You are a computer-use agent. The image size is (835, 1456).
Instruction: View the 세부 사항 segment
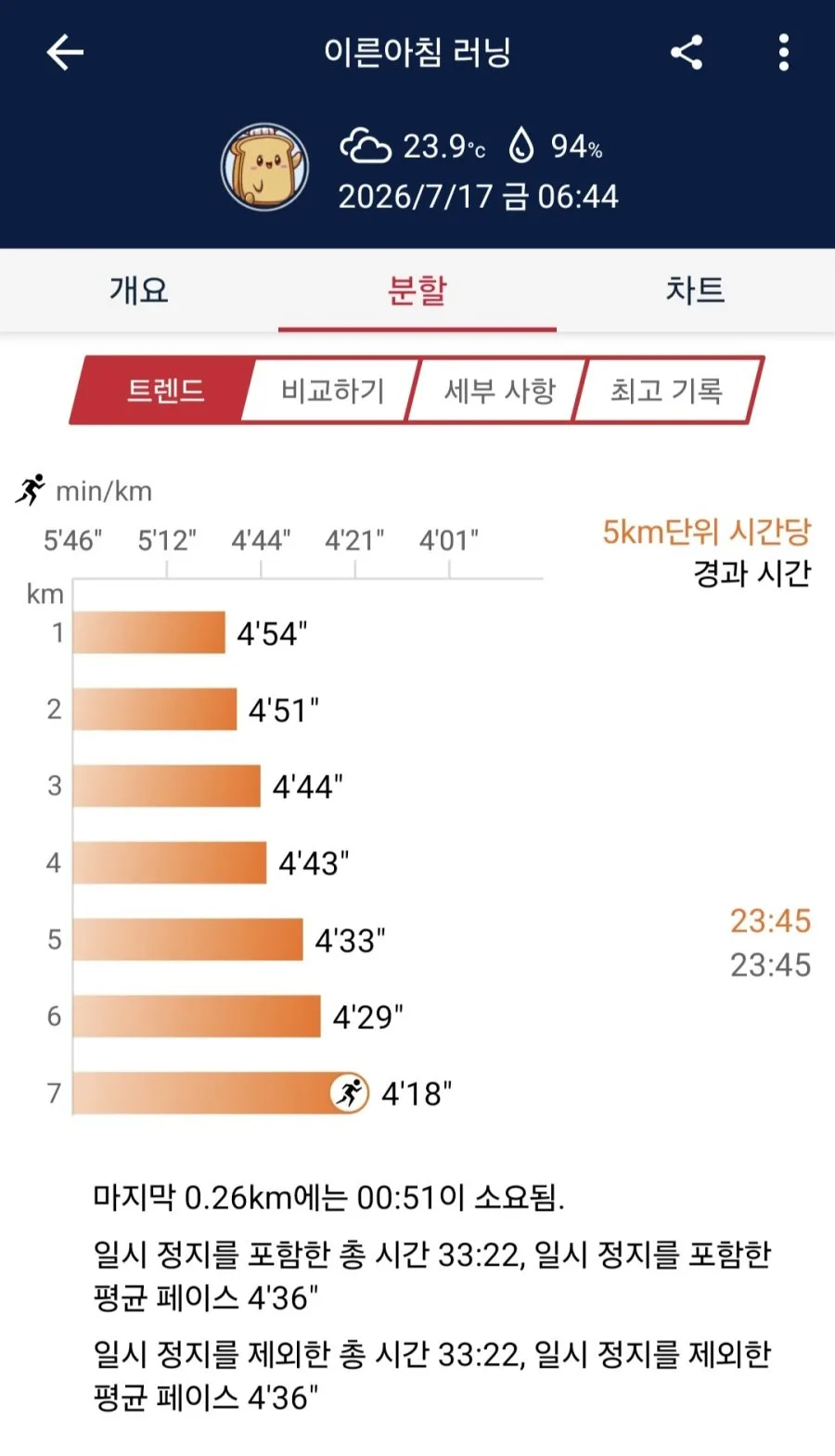tap(499, 391)
